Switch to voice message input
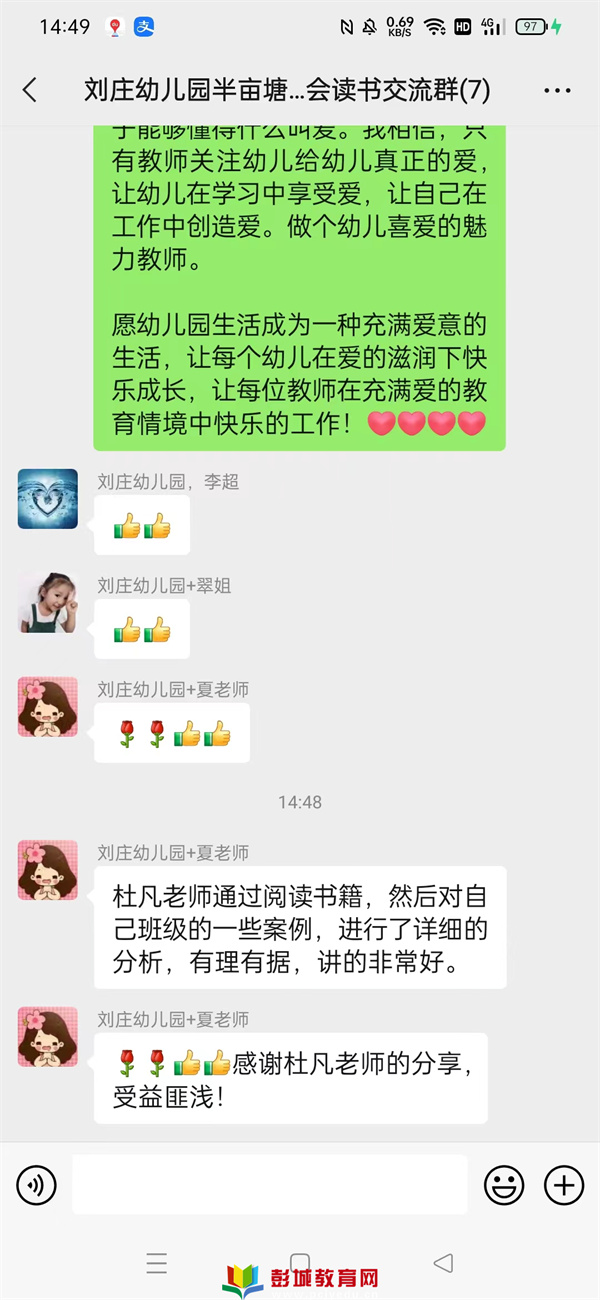The image size is (600, 1300). pyautogui.click(x=37, y=1186)
